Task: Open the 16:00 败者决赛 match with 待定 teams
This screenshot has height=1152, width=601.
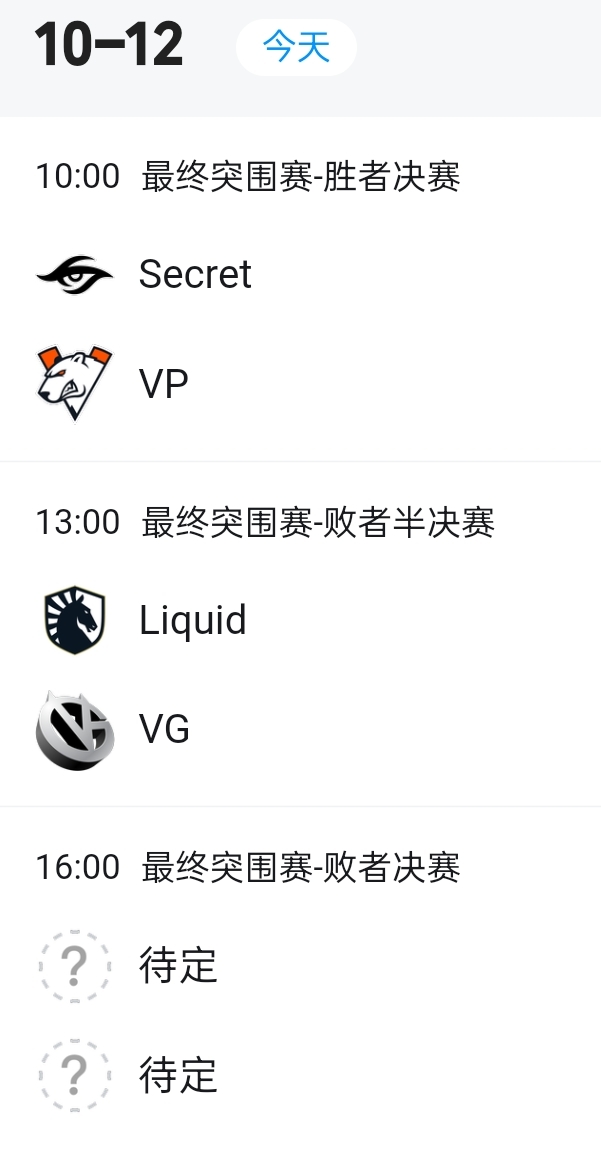Action: tap(300, 980)
